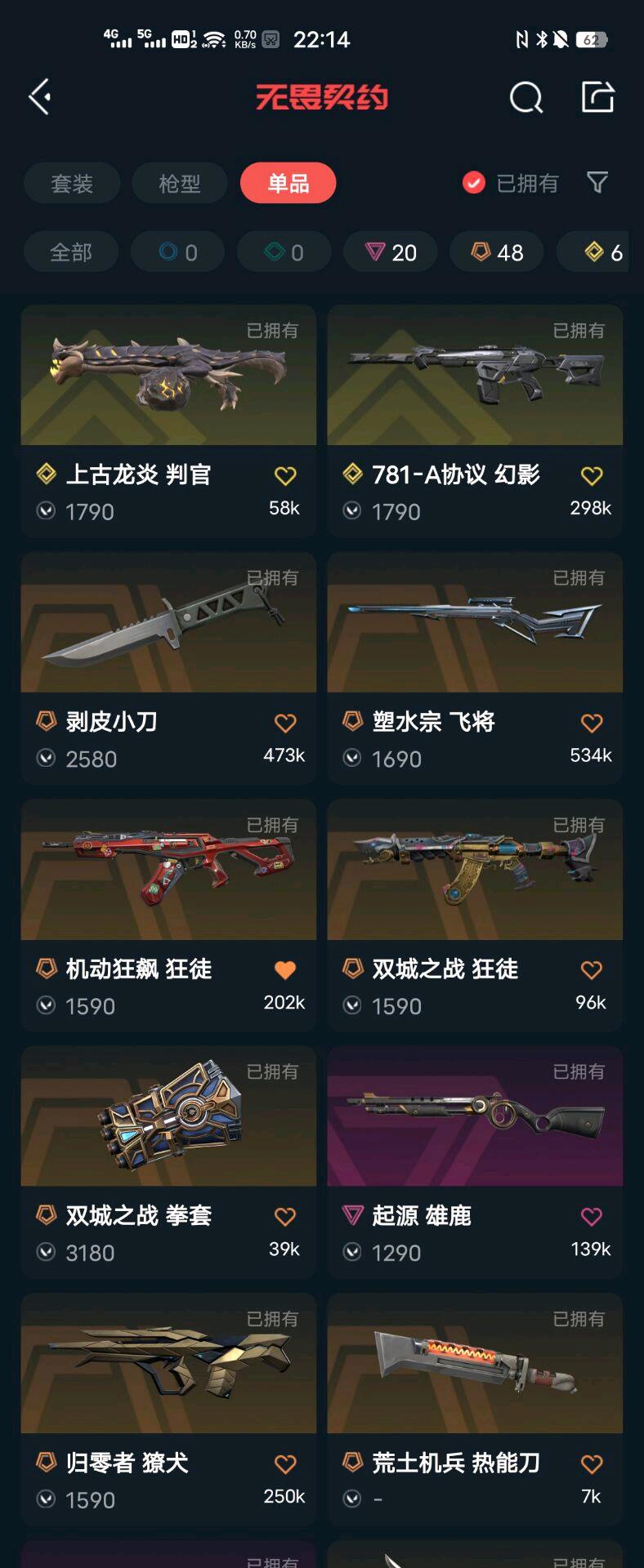Favorite the 起源 雄鹿 skin
The image size is (644, 1568).
[x=592, y=1217]
